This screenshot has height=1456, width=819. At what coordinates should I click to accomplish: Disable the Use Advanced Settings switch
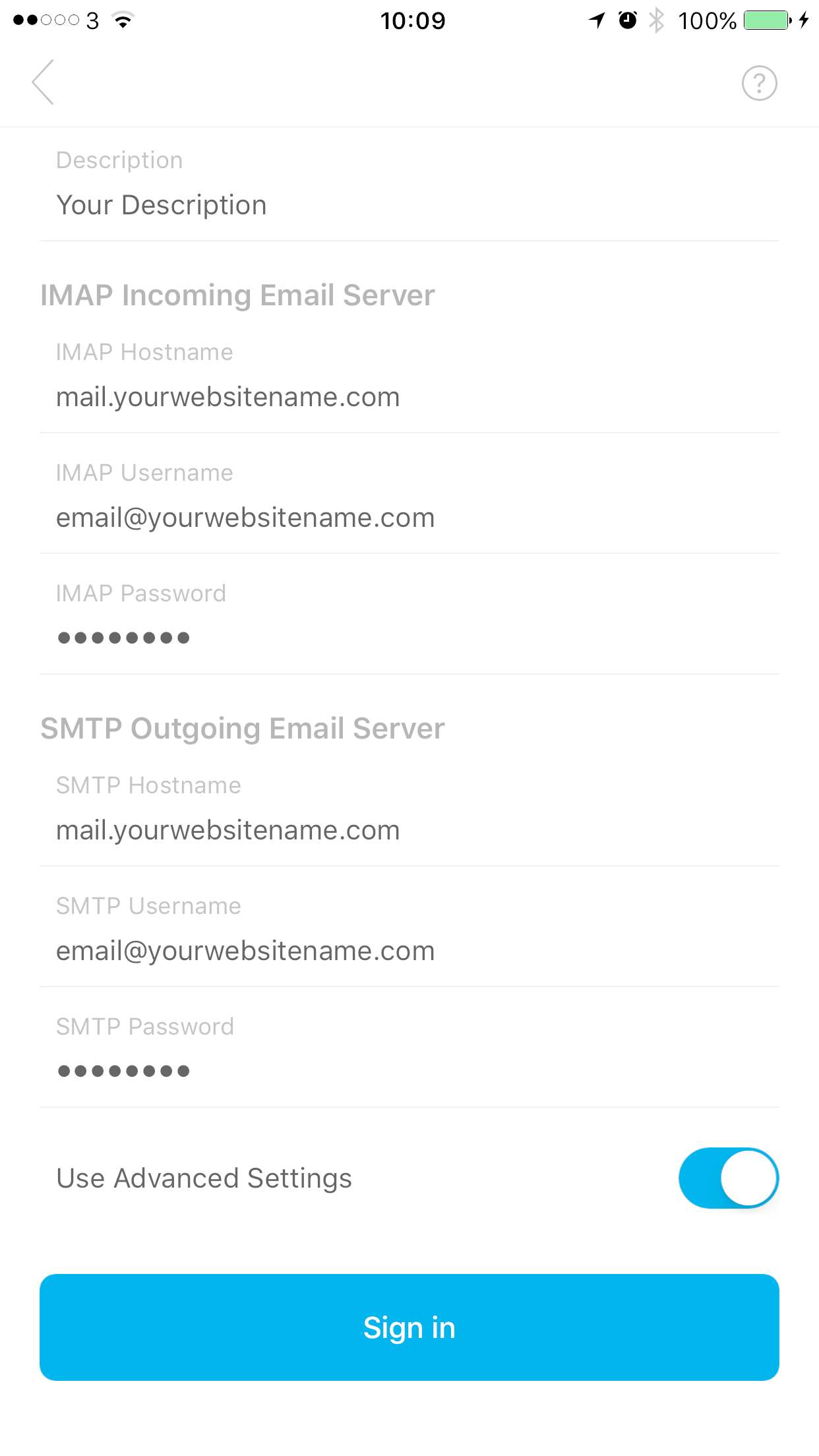coord(729,1178)
